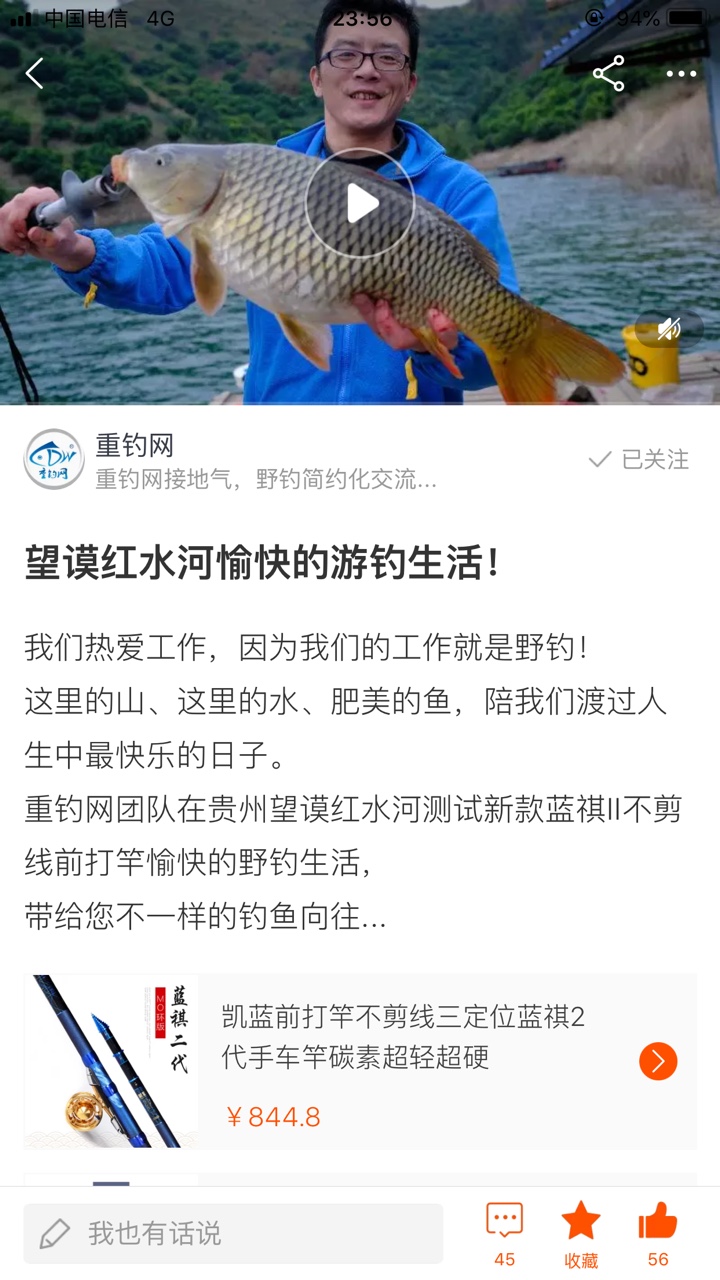
Task: Like this post with the thumbs-up
Action: click(658, 1235)
